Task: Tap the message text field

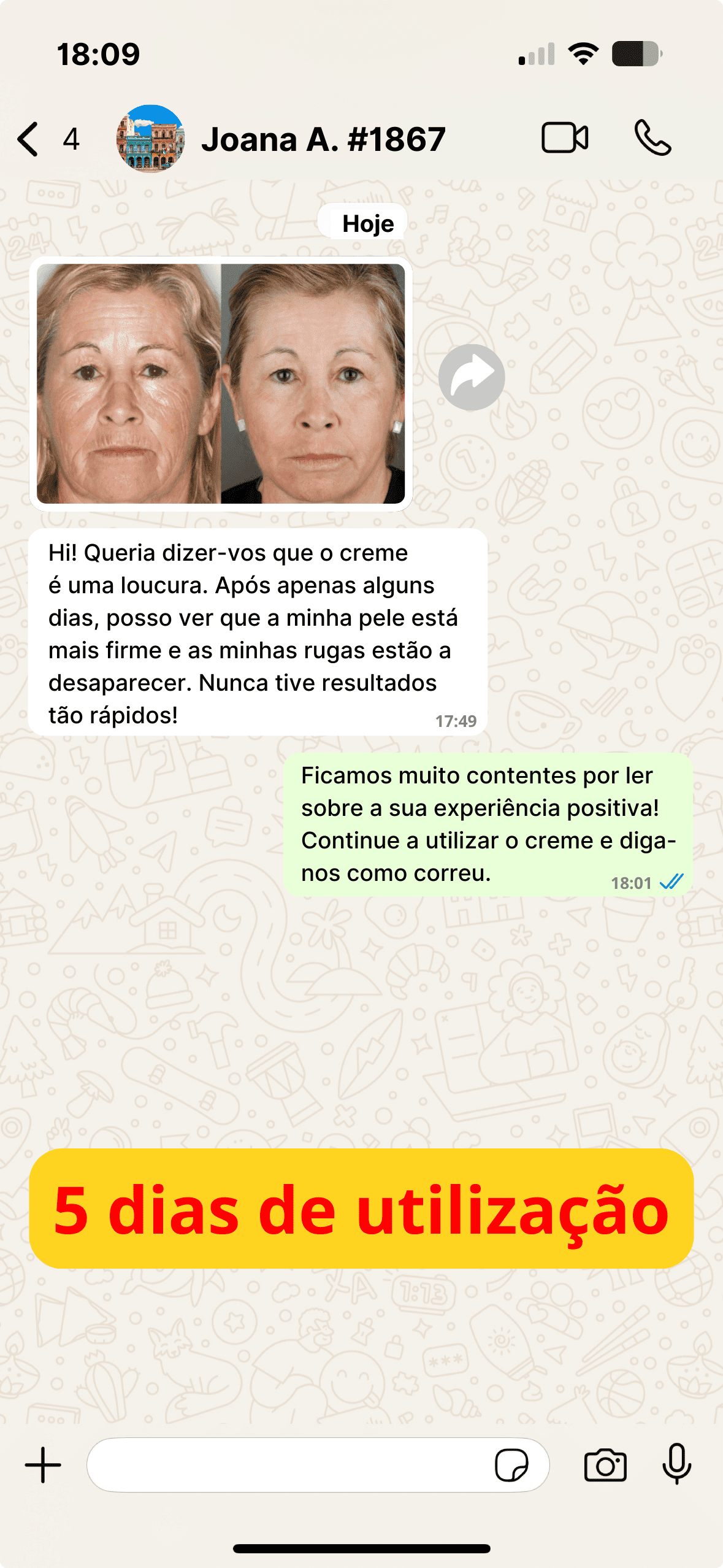Action: tap(288, 1465)
